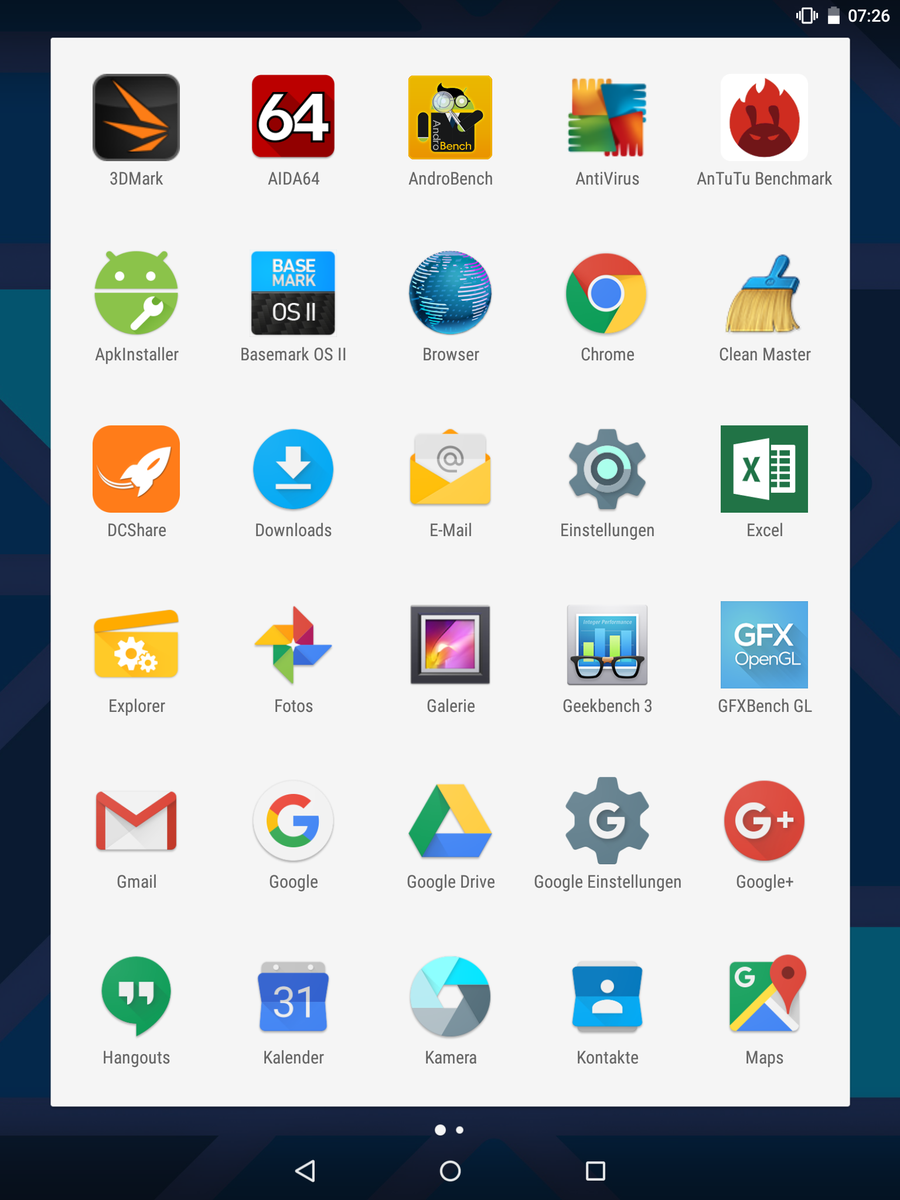The height and width of the screenshot is (1200, 900).
Task: Open AIDA64
Action: [293, 118]
